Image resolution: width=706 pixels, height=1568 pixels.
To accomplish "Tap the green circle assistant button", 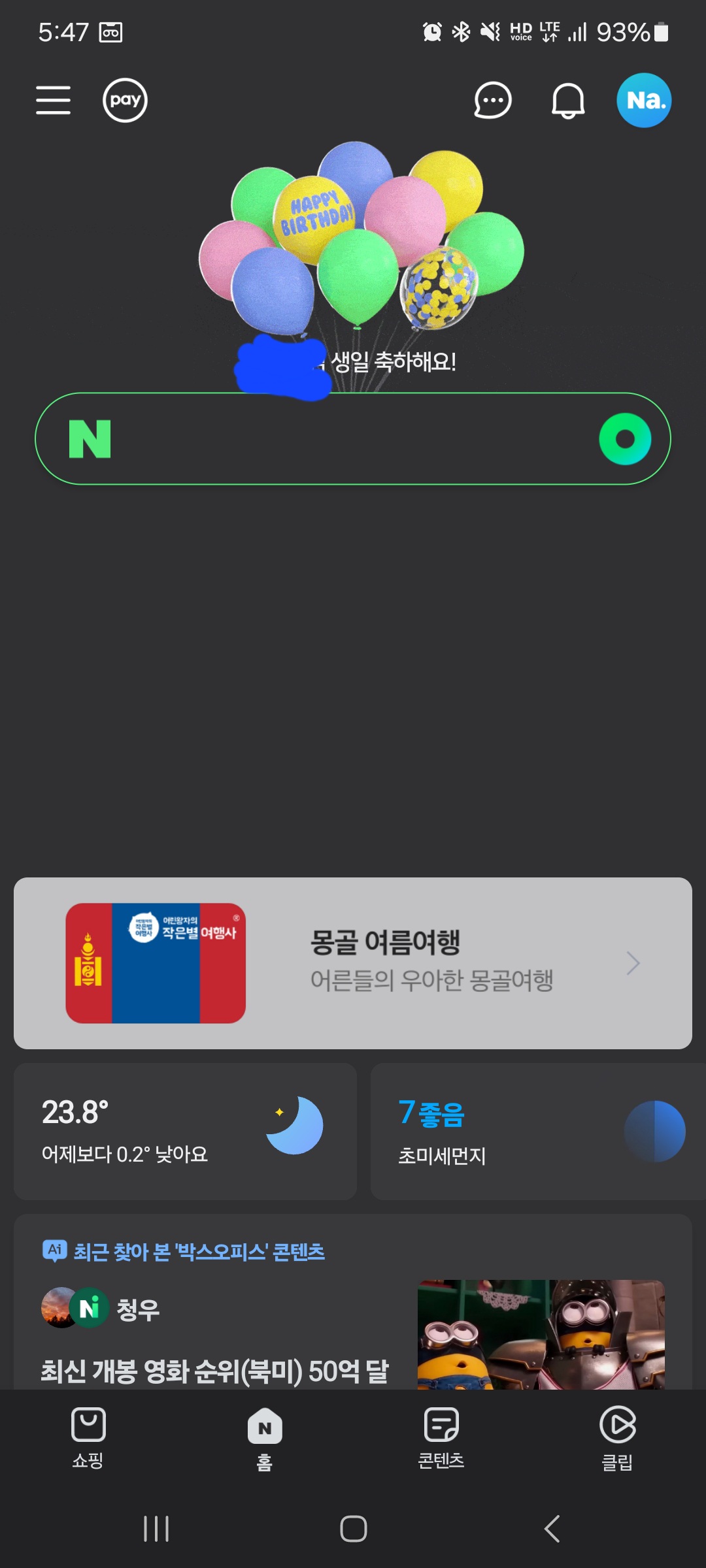I will tap(625, 438).
